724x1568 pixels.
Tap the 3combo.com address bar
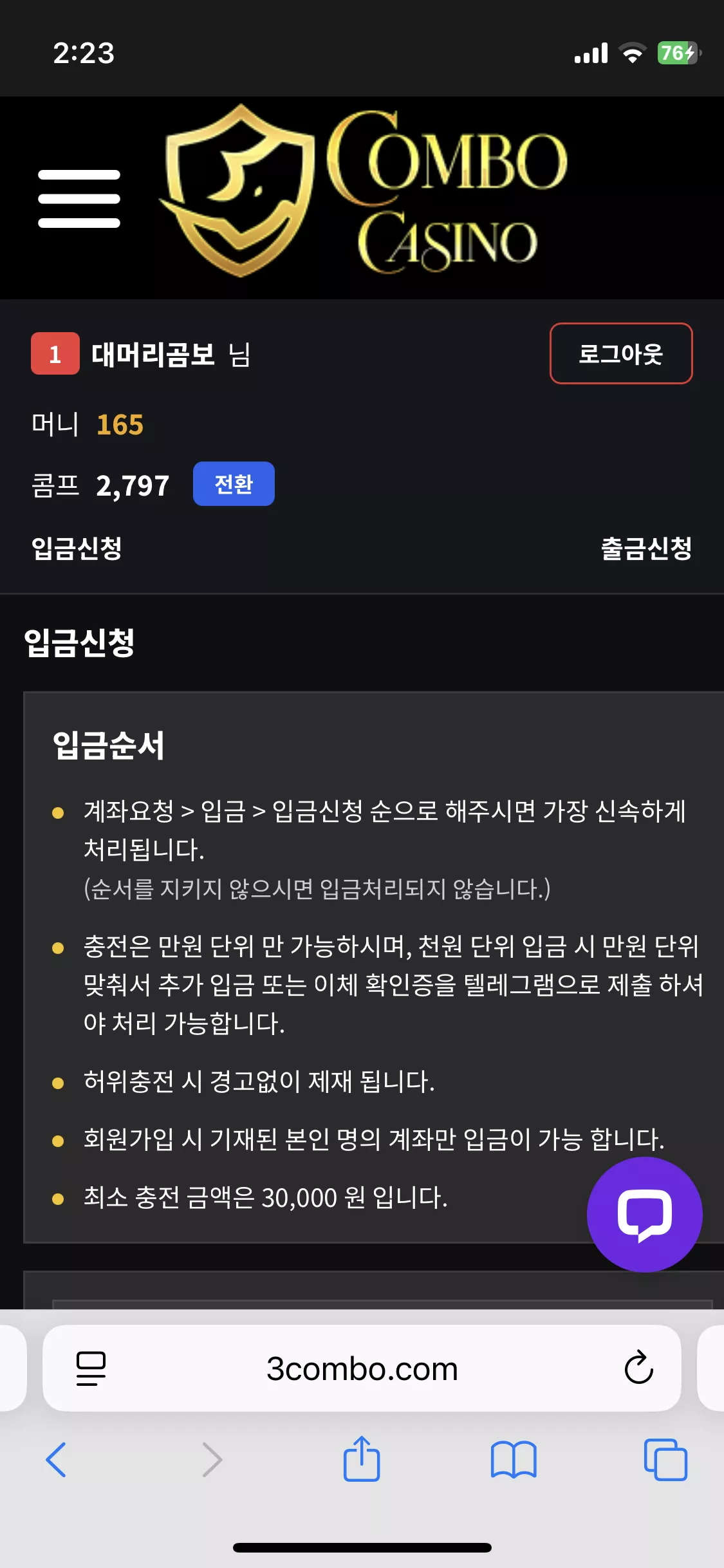(x=362, y=1368)
